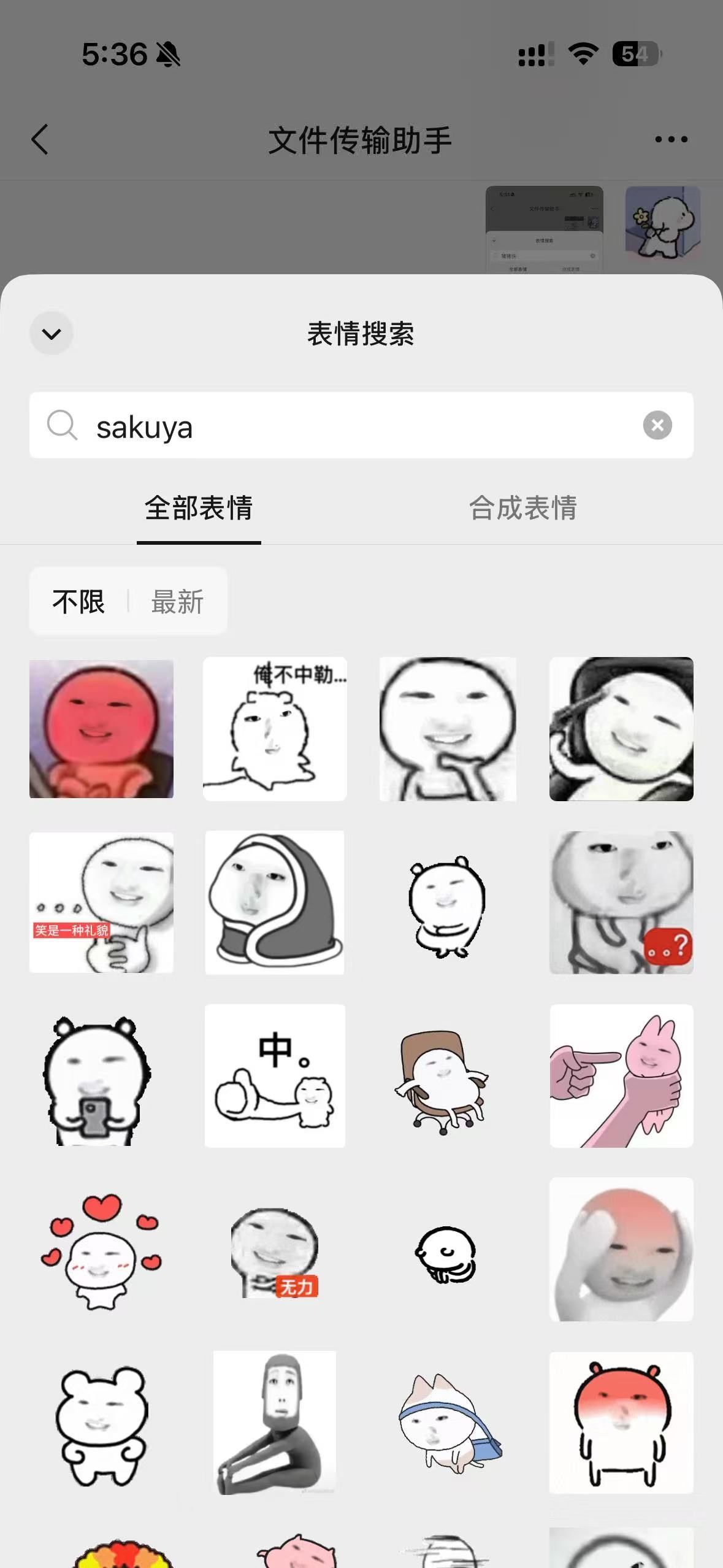Collapse the 表情搜索 panel with the chevron
The height and width of the screenshot is (1568, 723).
(x=52, y=334)
